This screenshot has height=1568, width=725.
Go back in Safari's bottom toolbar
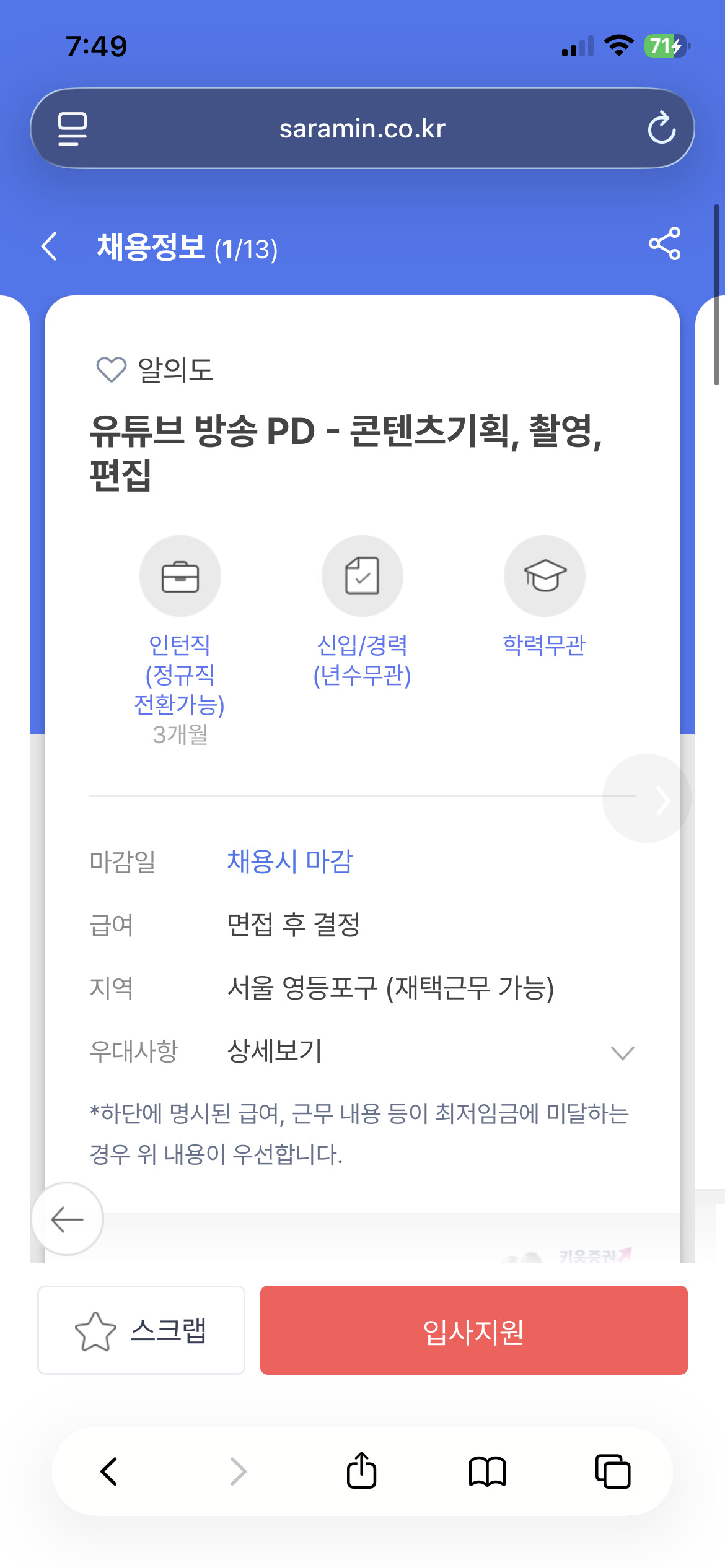(x=109, y=1471)
